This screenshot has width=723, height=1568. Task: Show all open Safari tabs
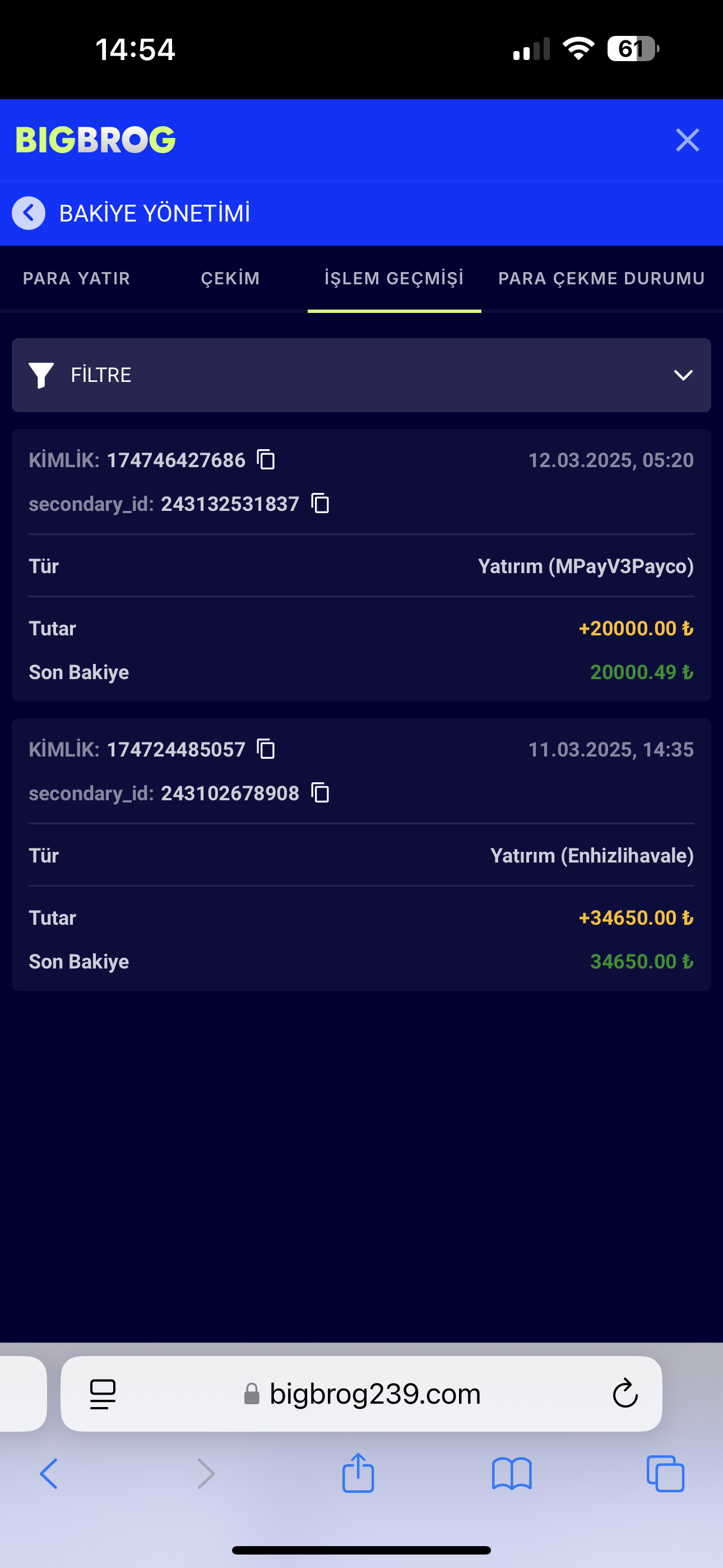pos(665,1474)
